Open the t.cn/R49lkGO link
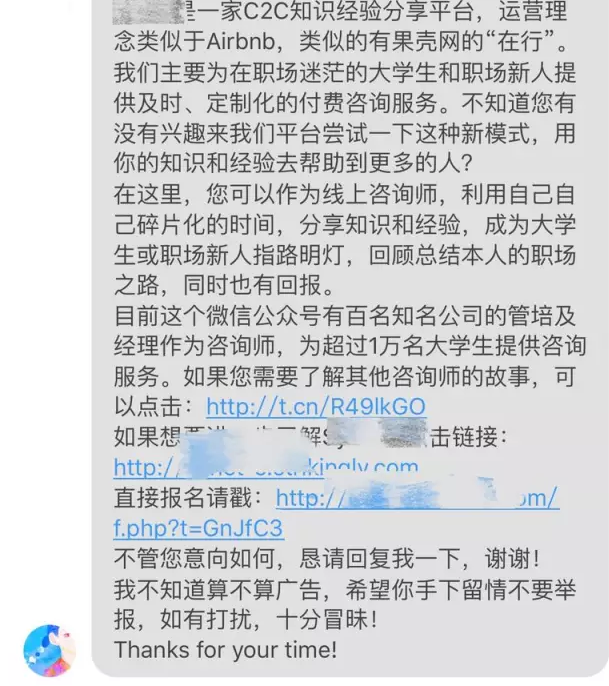Image resolution: width=609 pixels, height=686 pixels. click(316, 406)
